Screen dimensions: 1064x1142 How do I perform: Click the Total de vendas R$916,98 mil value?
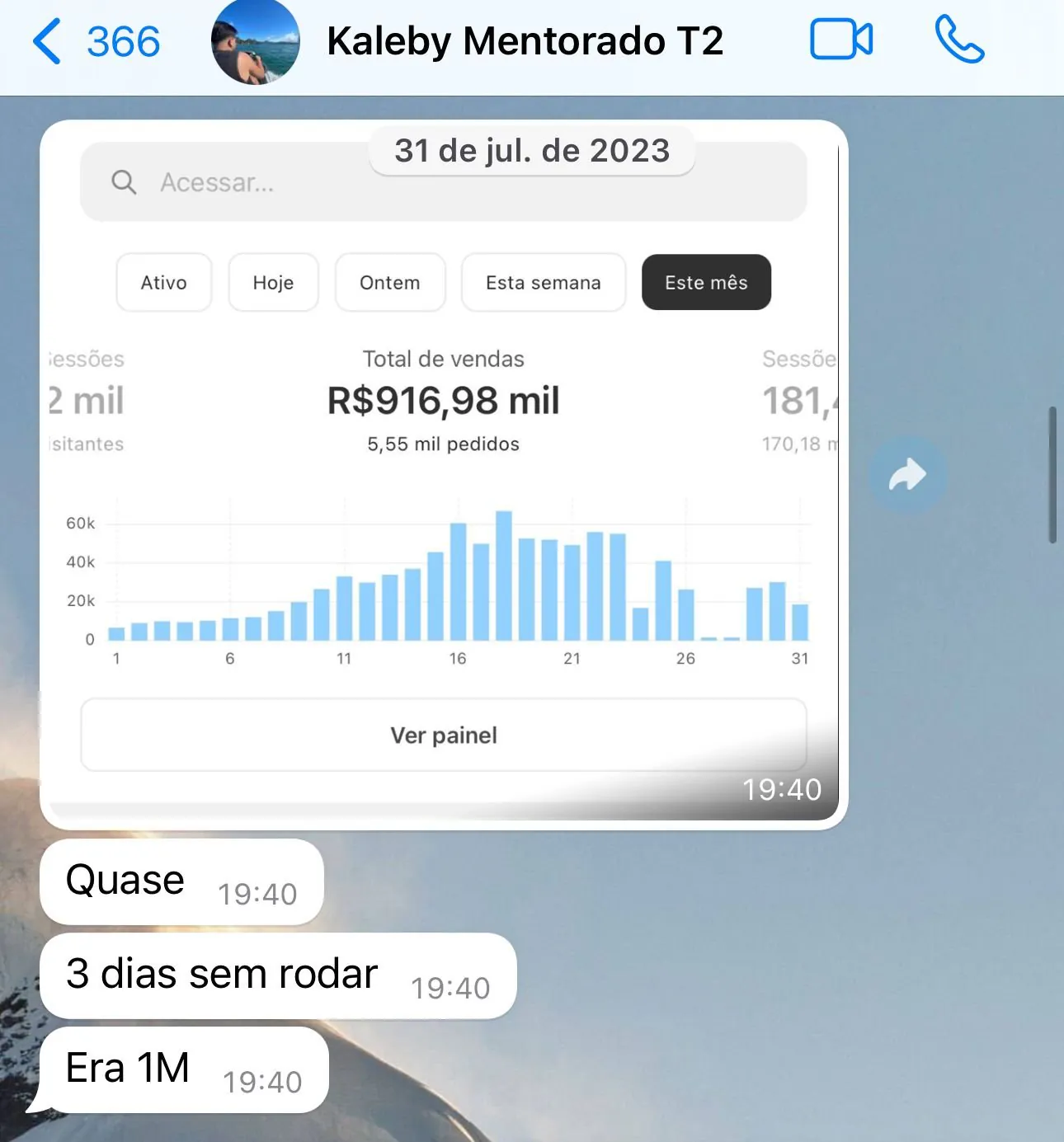(x=442, y=400)
